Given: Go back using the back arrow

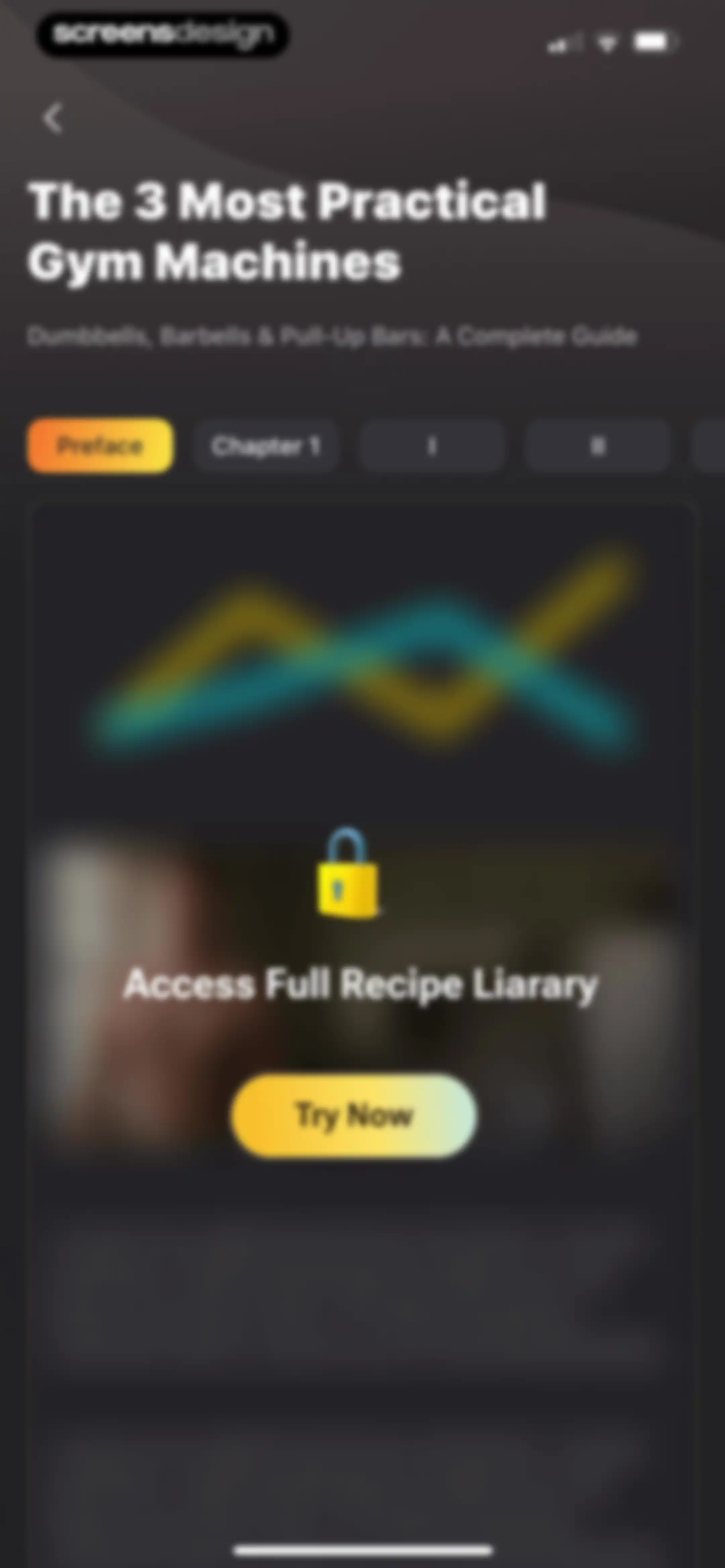Looking at the screenshot, I should (54, 118).
